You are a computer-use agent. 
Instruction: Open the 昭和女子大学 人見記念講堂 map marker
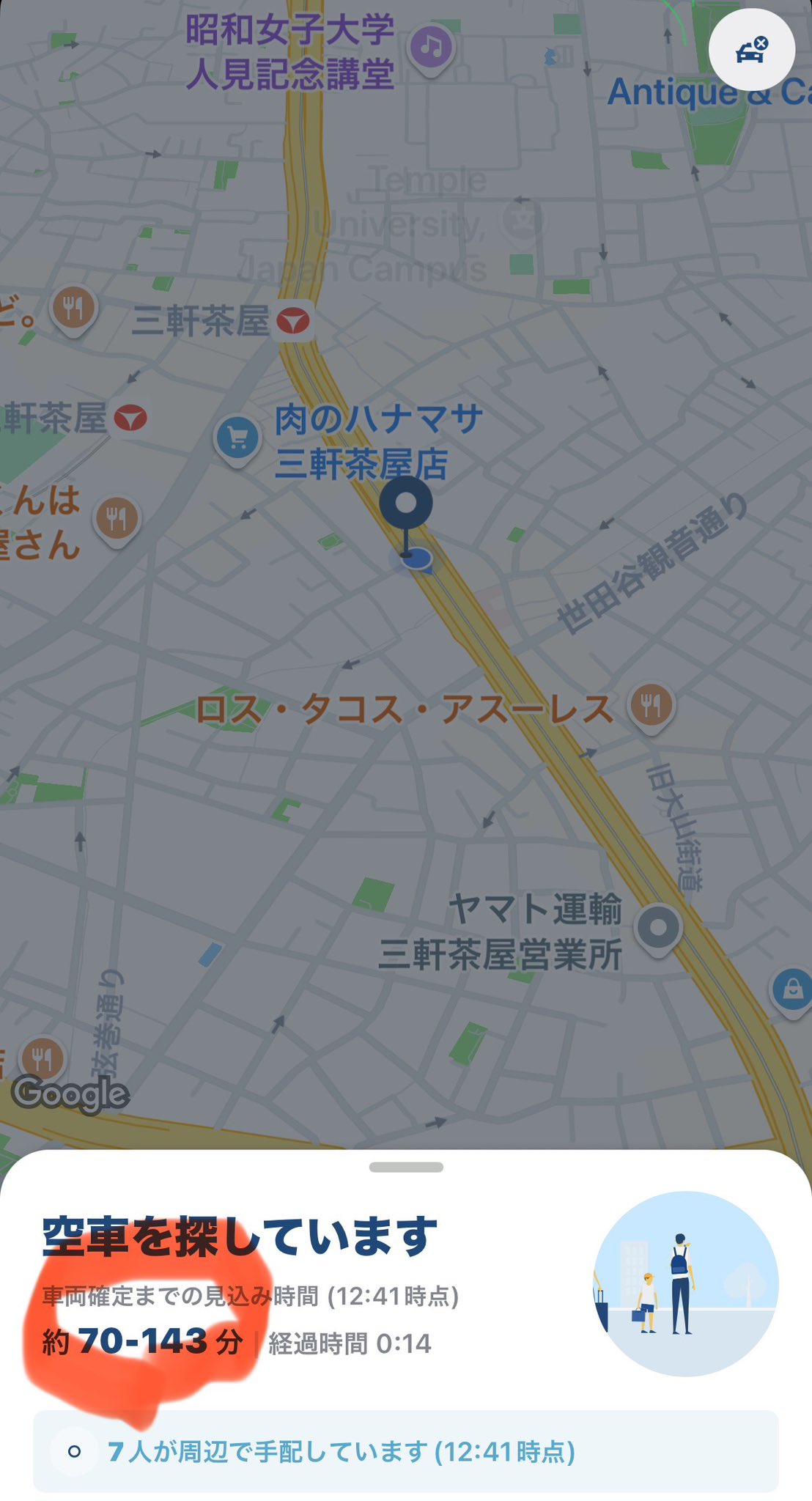(431, 48)
